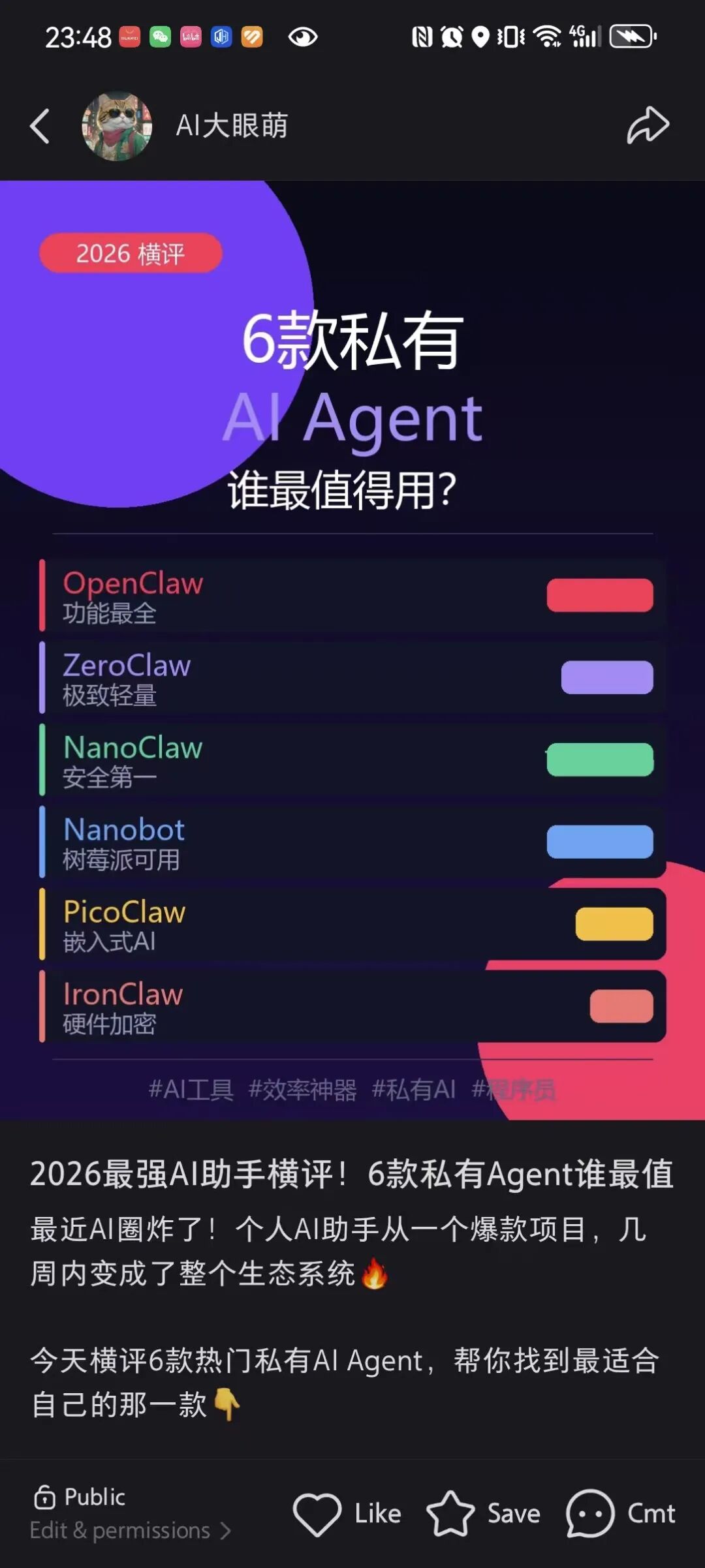Image resolution: width=705 pixels, height=1568 pixels.
Task: Go back using the top-left arrow
Action: point(40,126)
